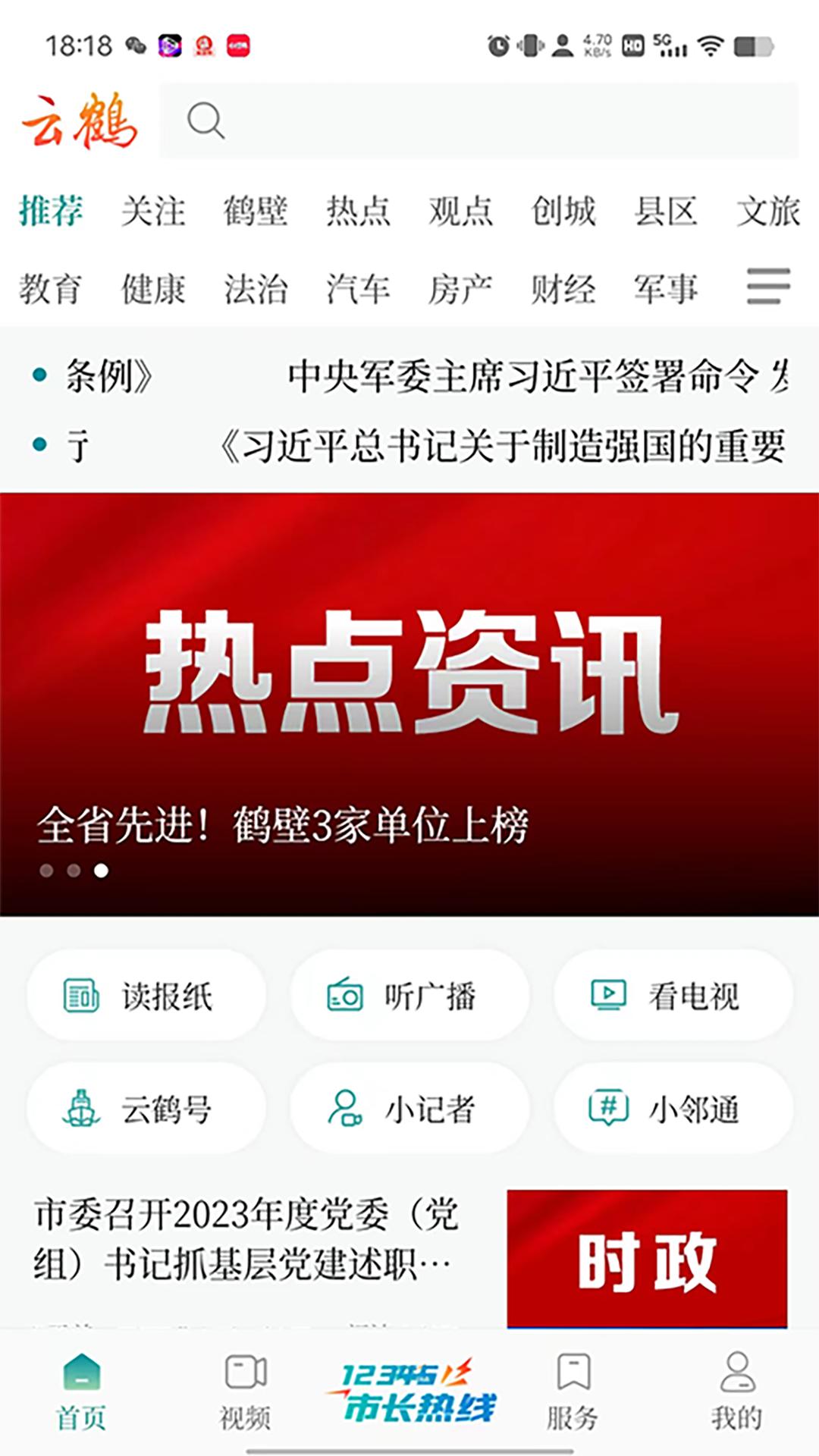
Task: Open 读报纸 to read the newspaper
Action: tap(146, 994)
